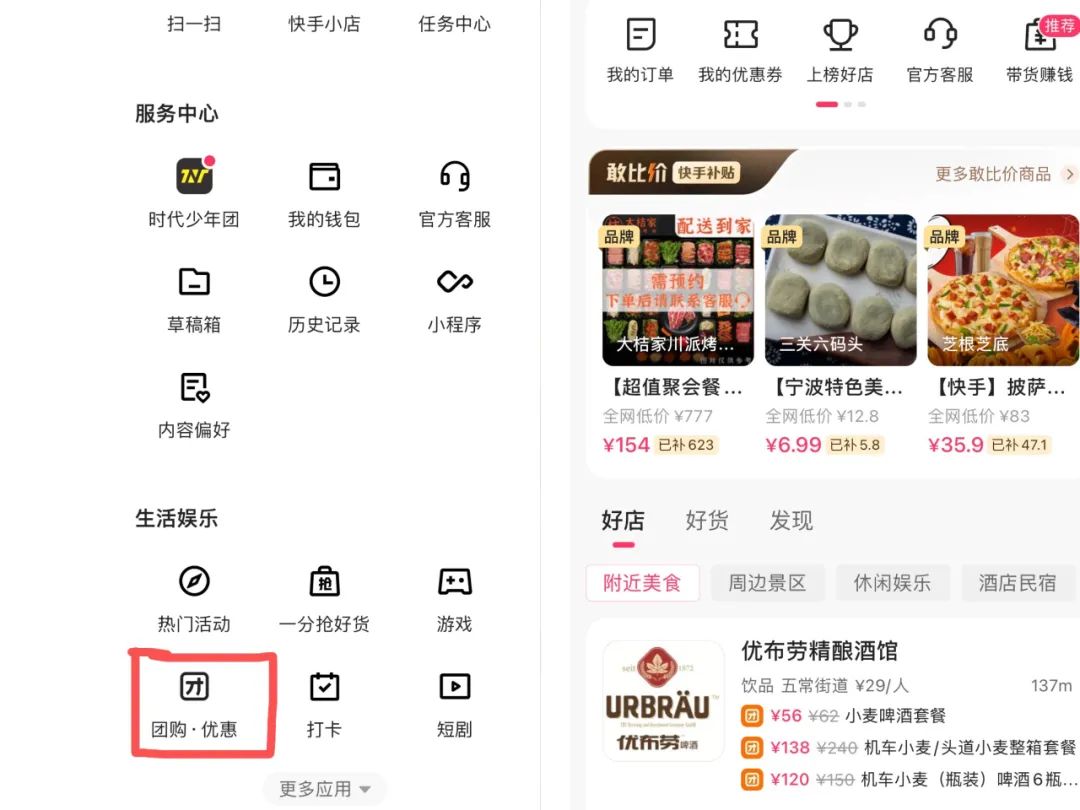The width and height of the screenshot is (1080, 810).
Task: Open 内容偏好 settings
Action: (194, 403)
